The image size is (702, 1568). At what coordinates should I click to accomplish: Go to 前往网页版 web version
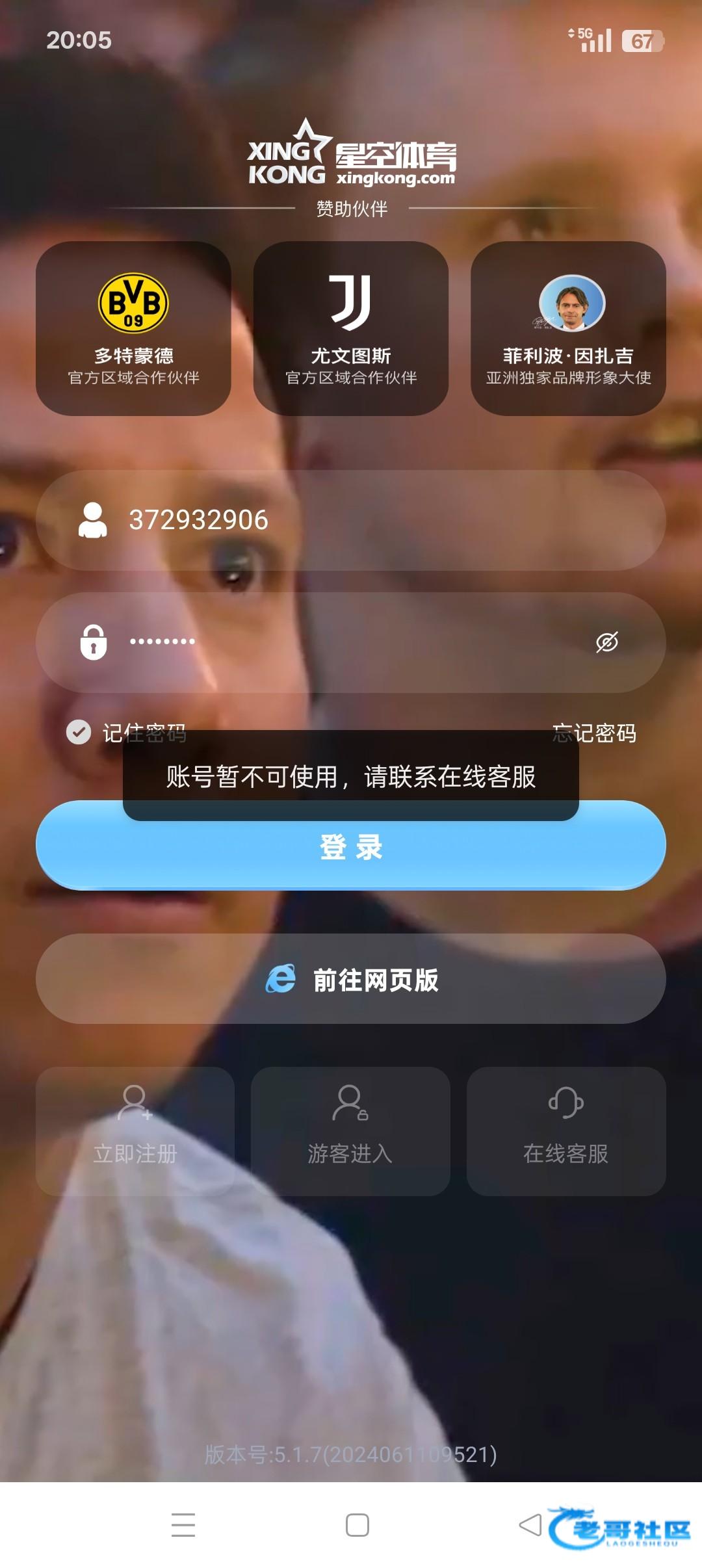(x=351, y=979)
